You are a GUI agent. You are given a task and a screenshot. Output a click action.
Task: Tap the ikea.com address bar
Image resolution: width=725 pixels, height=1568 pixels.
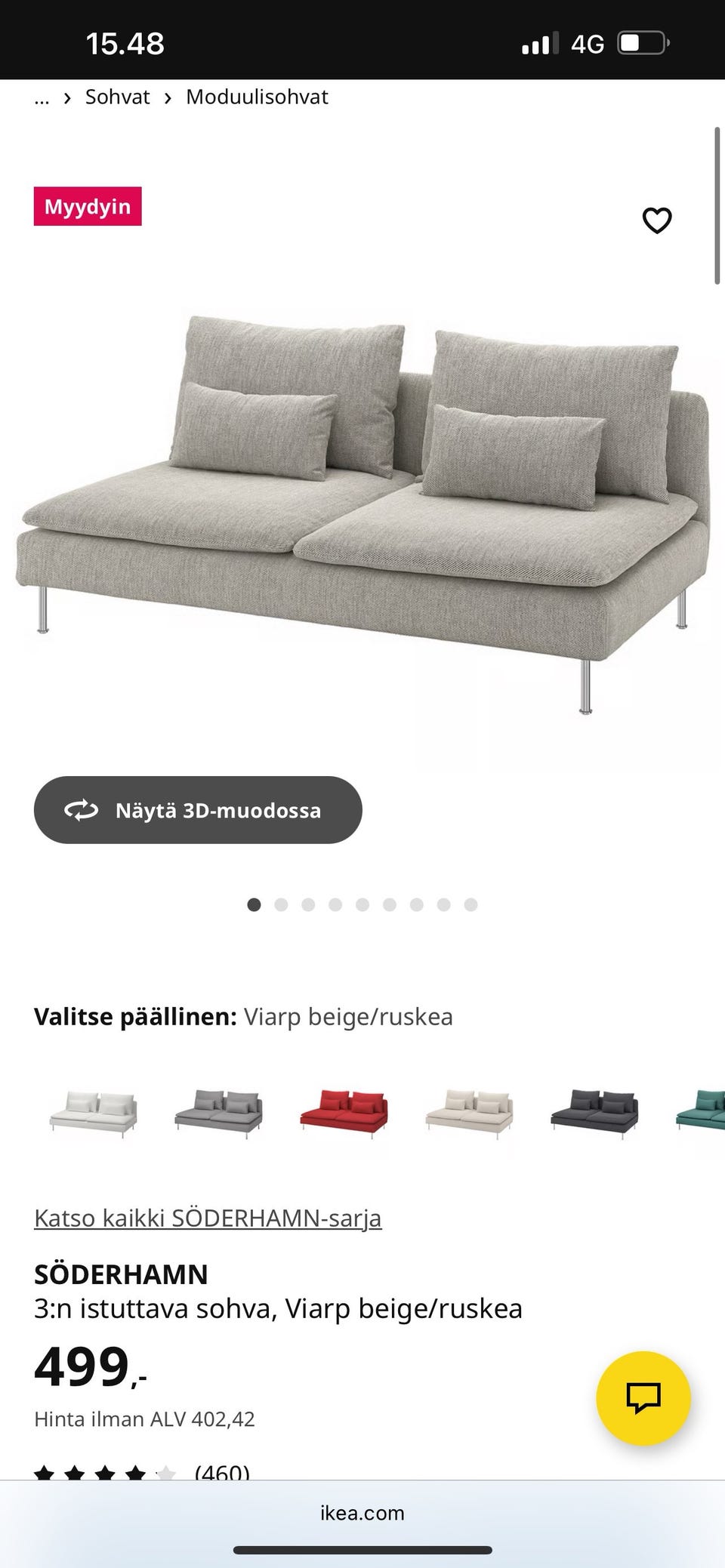click(x=362, y=1513)
